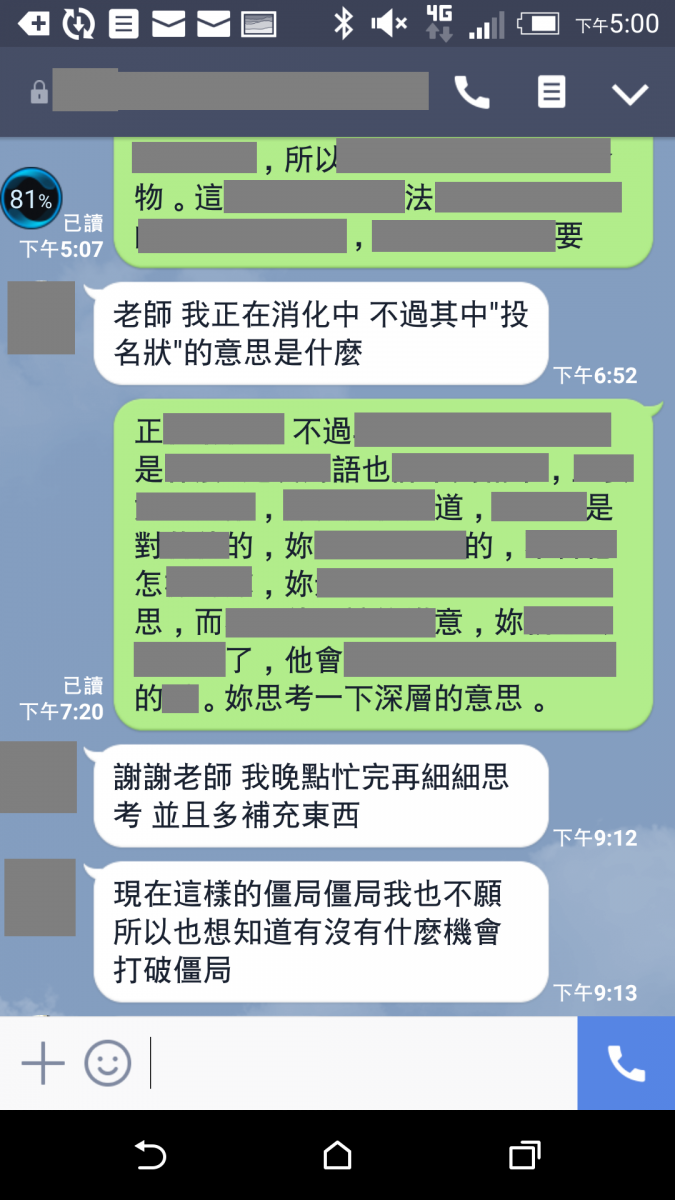This screenshot has width=675, height=1200.
Task: Start a voice call from header
Action: point(472,93)
